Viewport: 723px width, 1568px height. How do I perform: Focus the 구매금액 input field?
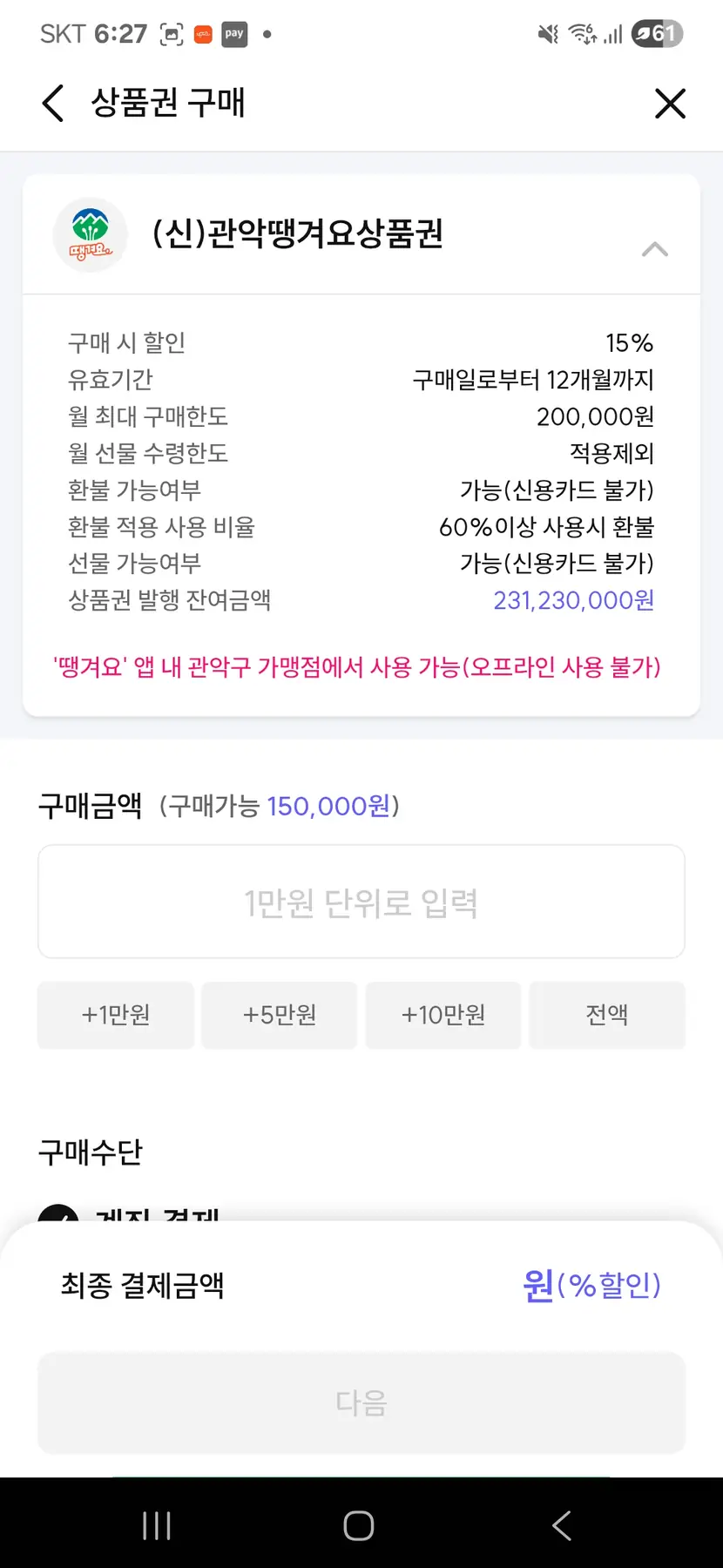click(x=361, y=902)
